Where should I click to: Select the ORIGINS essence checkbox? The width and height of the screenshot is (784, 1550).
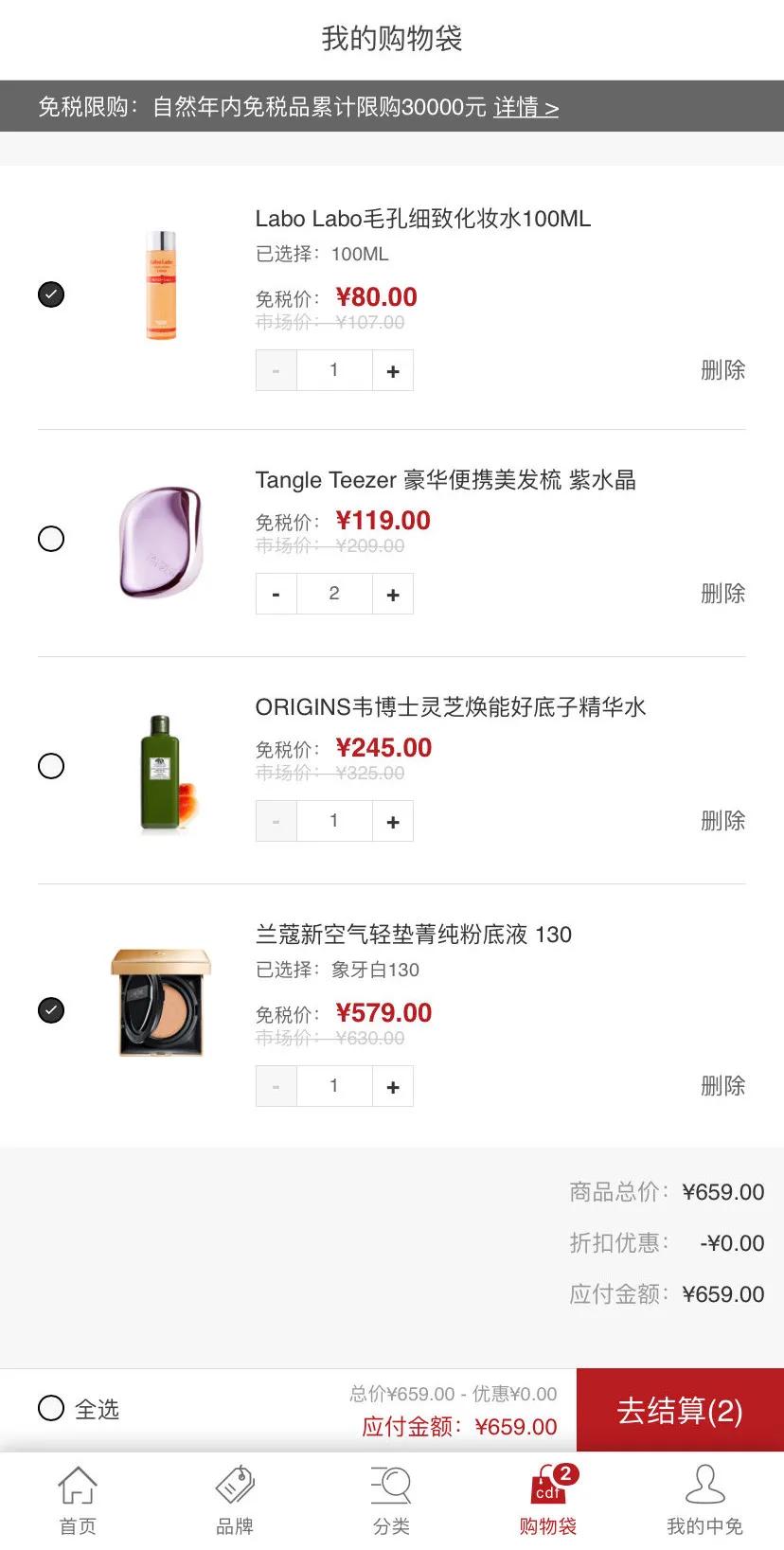click(51, 766)
